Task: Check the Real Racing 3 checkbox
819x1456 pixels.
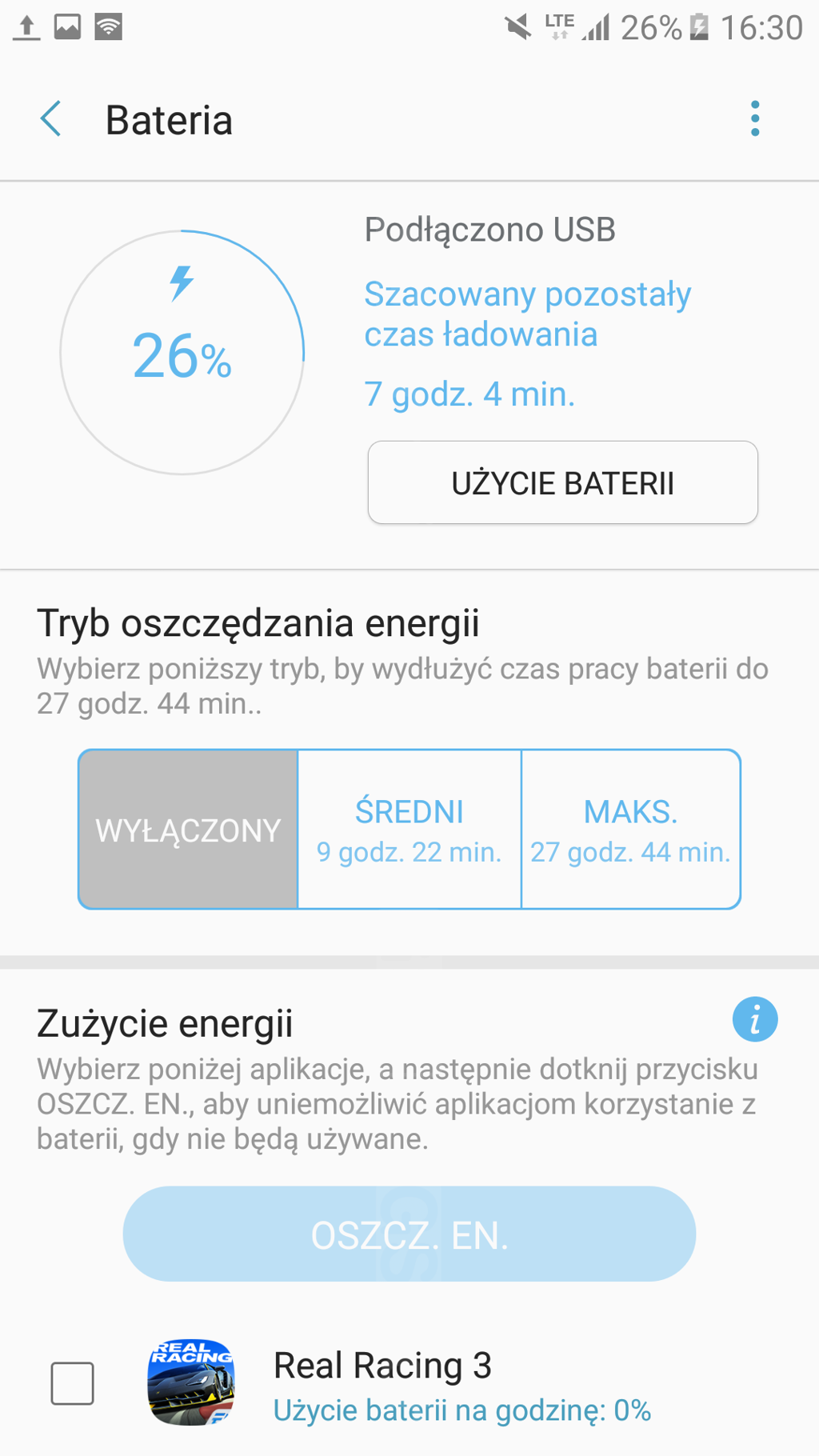Action: coord(72,1383)
